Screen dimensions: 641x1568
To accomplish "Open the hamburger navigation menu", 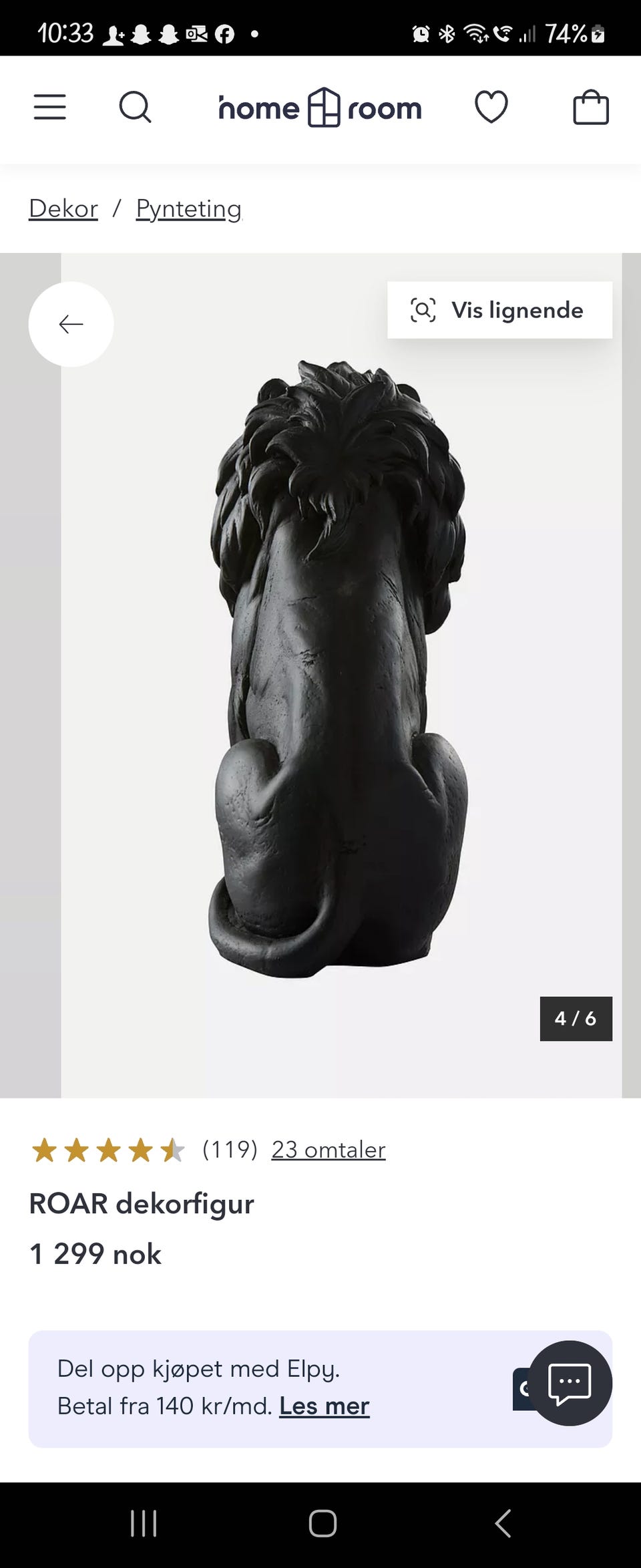I will (49, 108).
